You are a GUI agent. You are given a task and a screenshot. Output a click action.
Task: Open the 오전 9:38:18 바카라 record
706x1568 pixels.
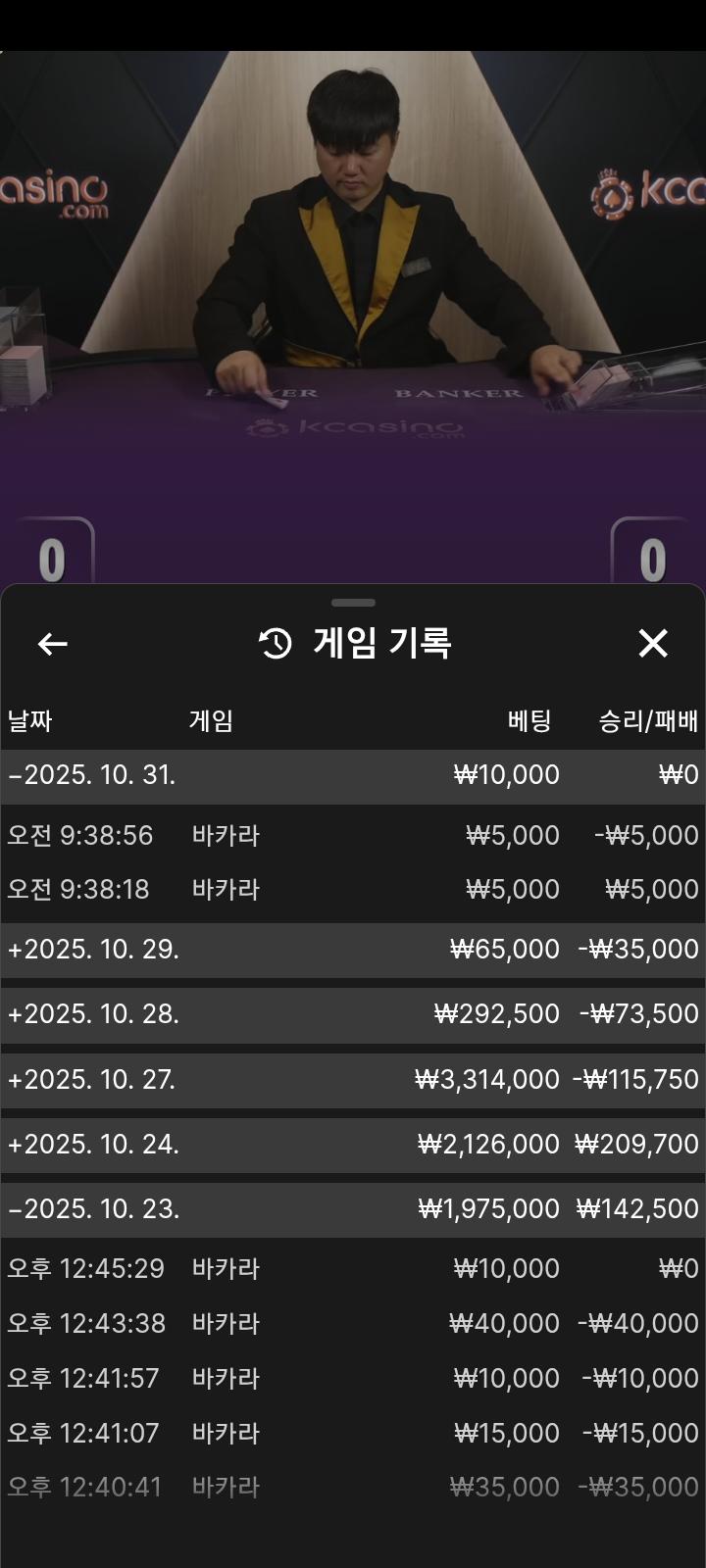353,889
